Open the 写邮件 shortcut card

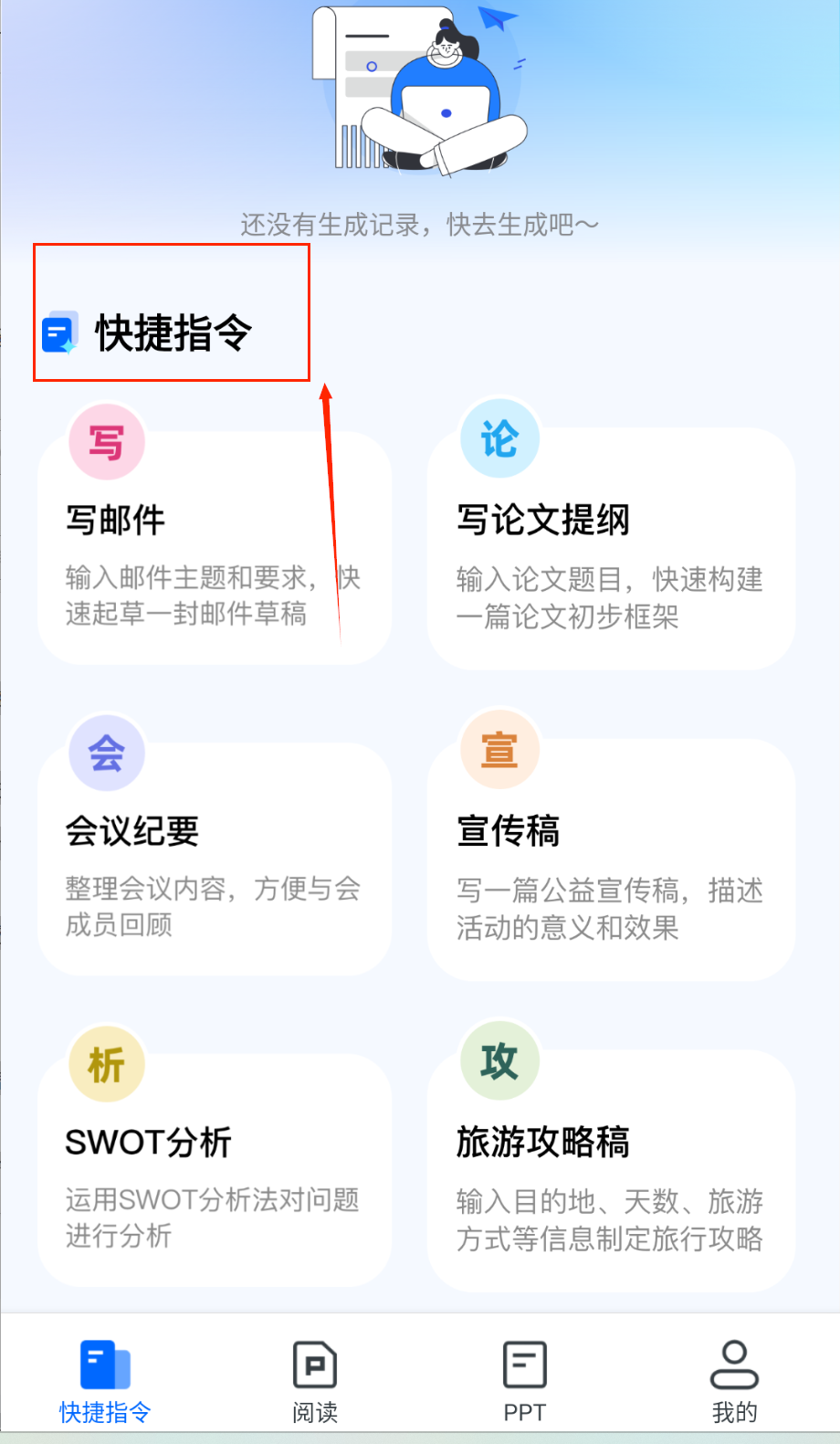(215, 548)
